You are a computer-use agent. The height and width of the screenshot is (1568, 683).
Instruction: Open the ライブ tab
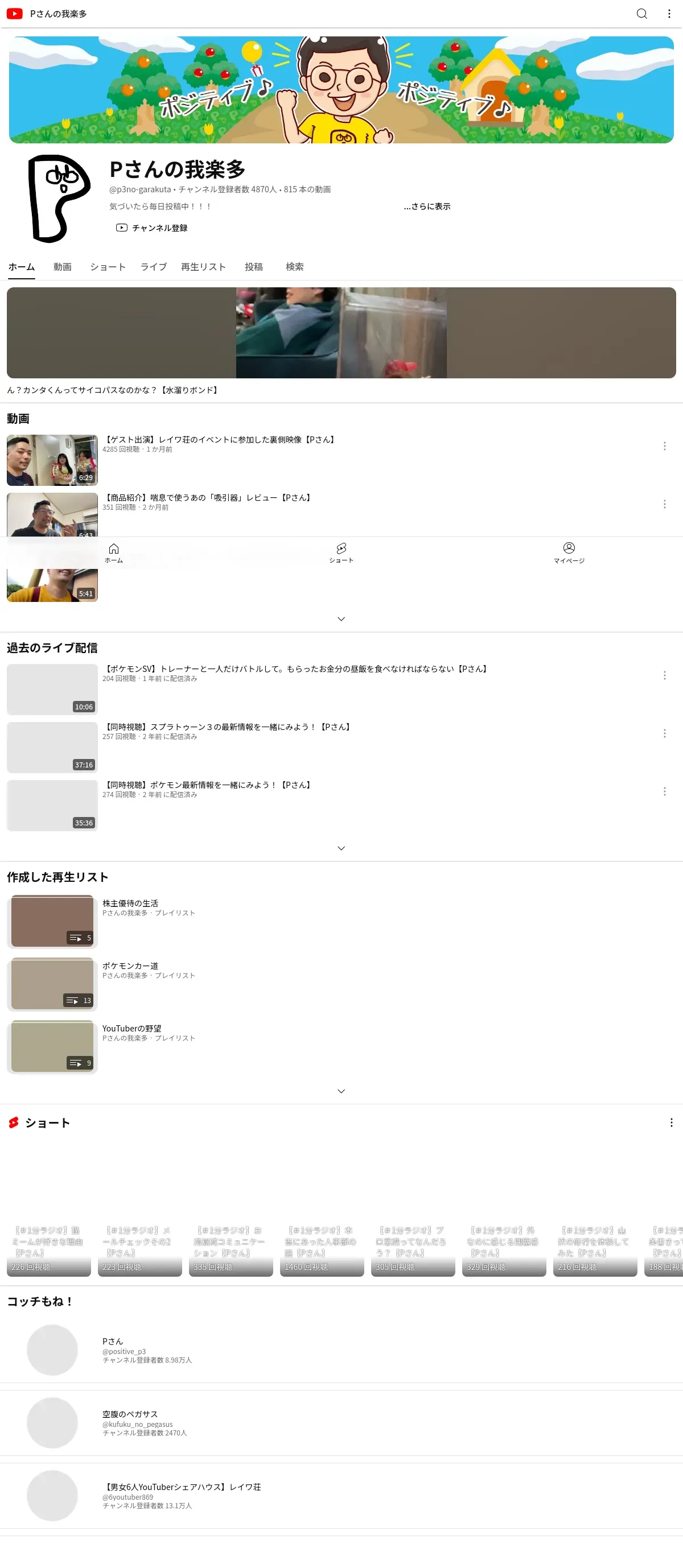tap(154, 267)
